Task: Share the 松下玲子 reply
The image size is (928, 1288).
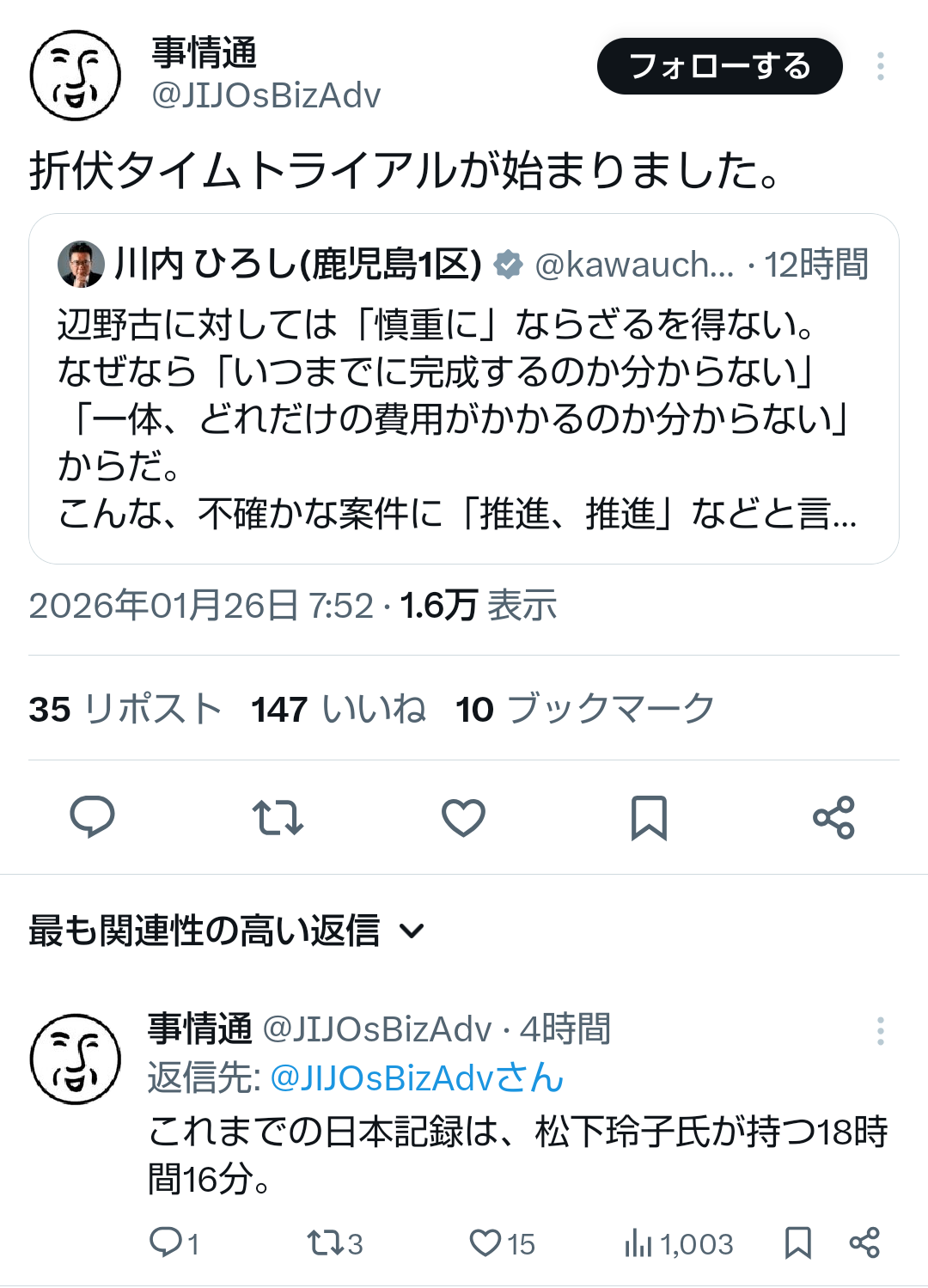Action: click(x=864, y=1242)
